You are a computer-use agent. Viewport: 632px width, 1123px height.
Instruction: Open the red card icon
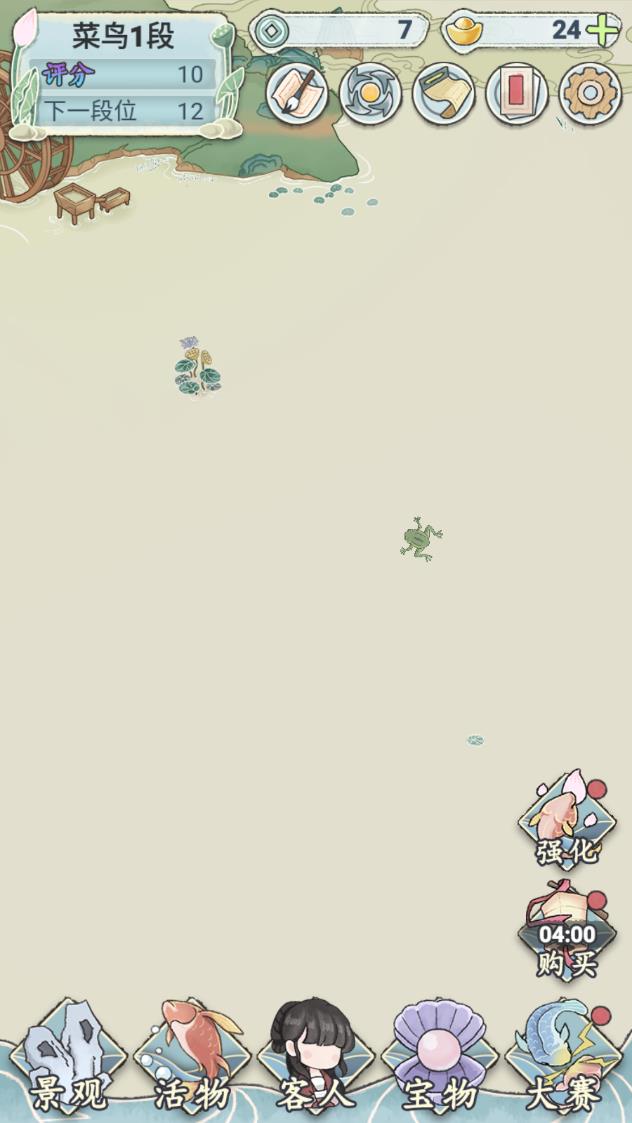pyautogui.click(x=517, y=94)
